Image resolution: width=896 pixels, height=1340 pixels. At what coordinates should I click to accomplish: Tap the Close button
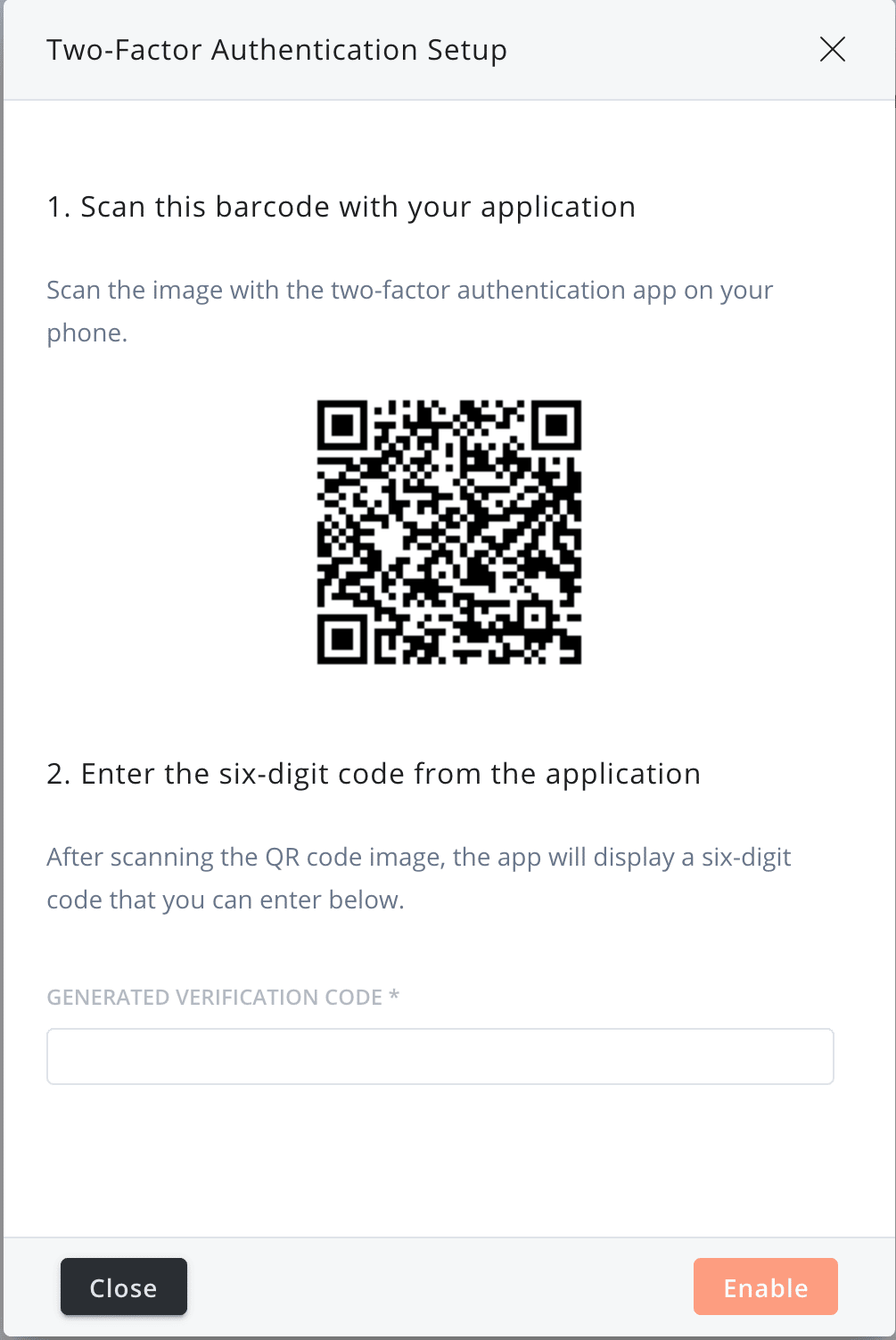[124, 1287]
